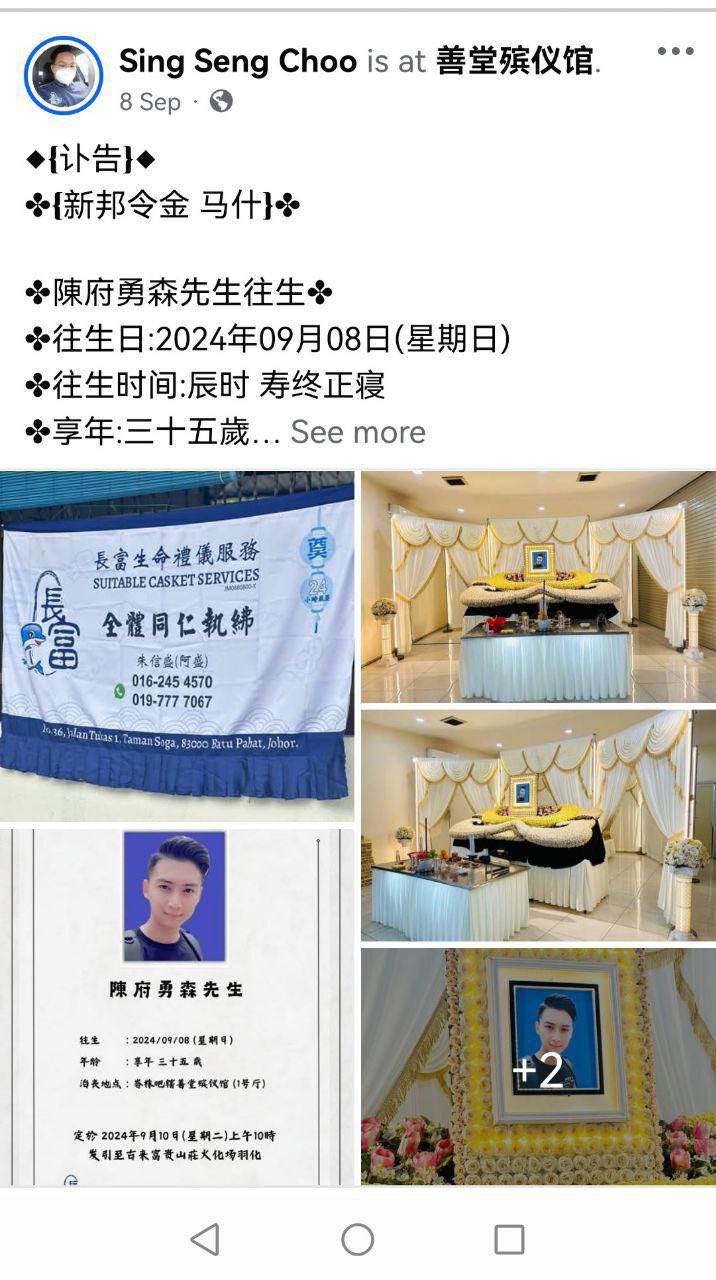716x1280 pixels.
Task: Open the 善堂殡仪馆 location page
Action: coord(516,62)
